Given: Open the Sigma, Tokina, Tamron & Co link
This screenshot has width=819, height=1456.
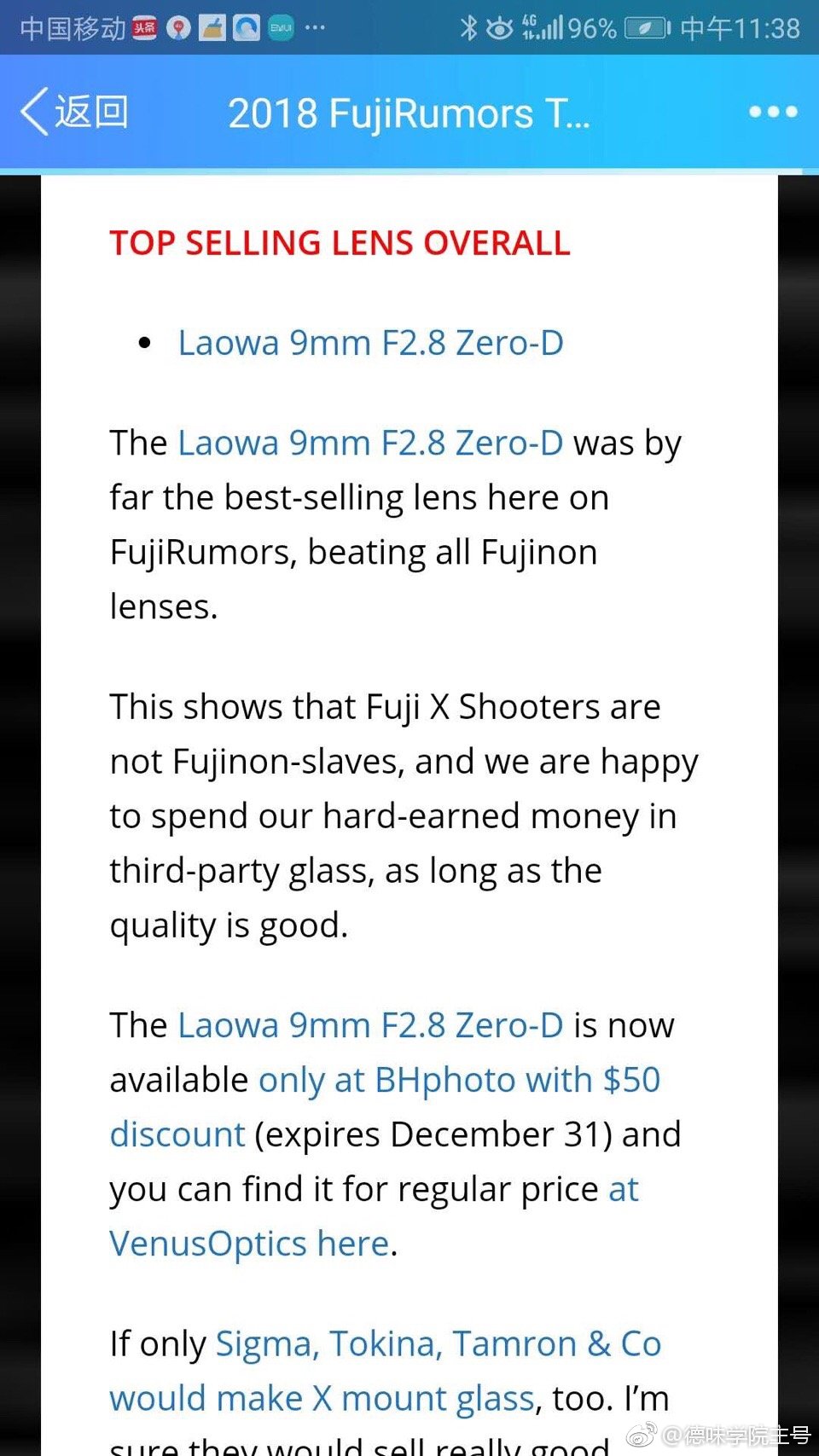Looking at the screenshot, I should click(438, 1344).
